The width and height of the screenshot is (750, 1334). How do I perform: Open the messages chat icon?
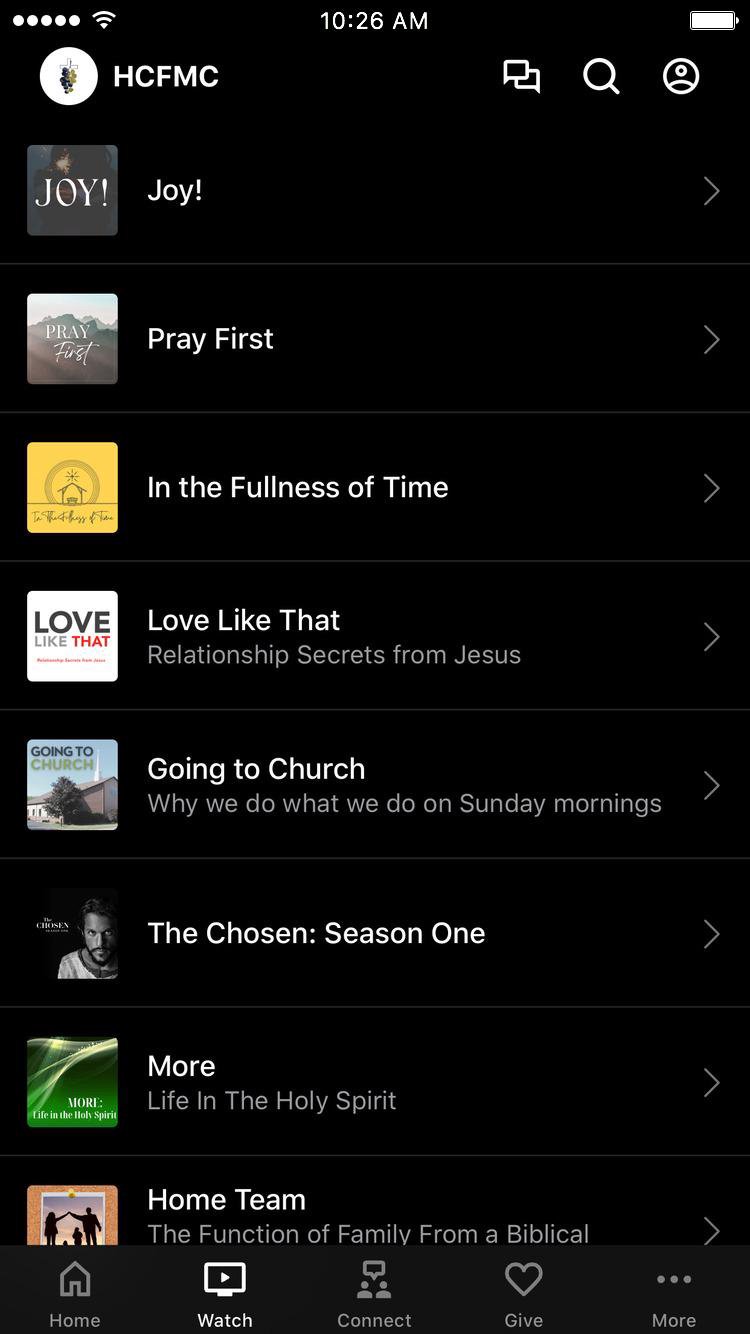click(x=521, y=77)
